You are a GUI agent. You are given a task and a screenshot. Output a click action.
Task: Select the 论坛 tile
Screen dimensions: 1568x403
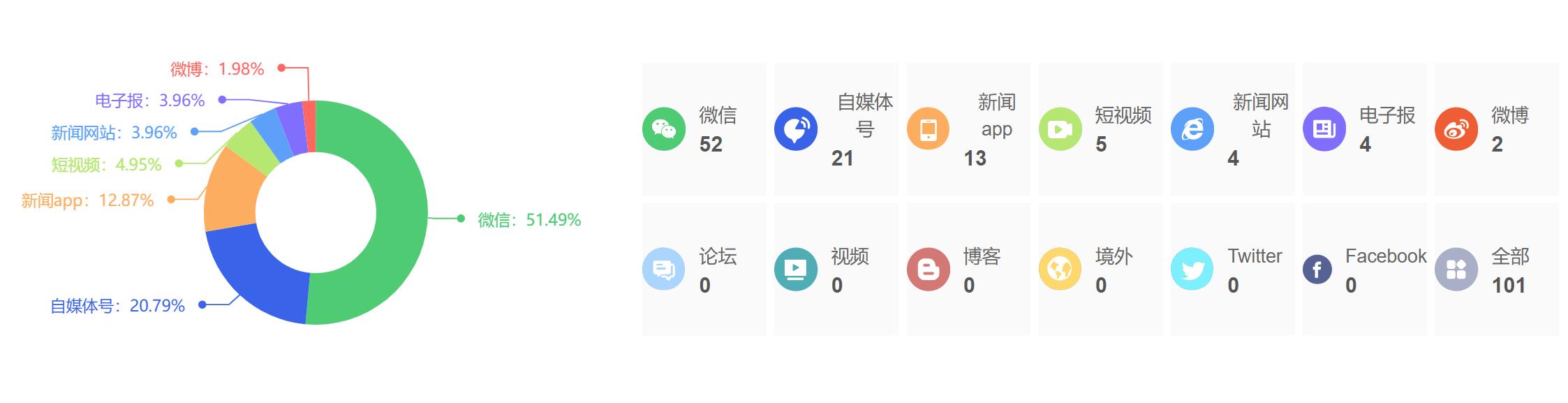click(x=704, y=270)
